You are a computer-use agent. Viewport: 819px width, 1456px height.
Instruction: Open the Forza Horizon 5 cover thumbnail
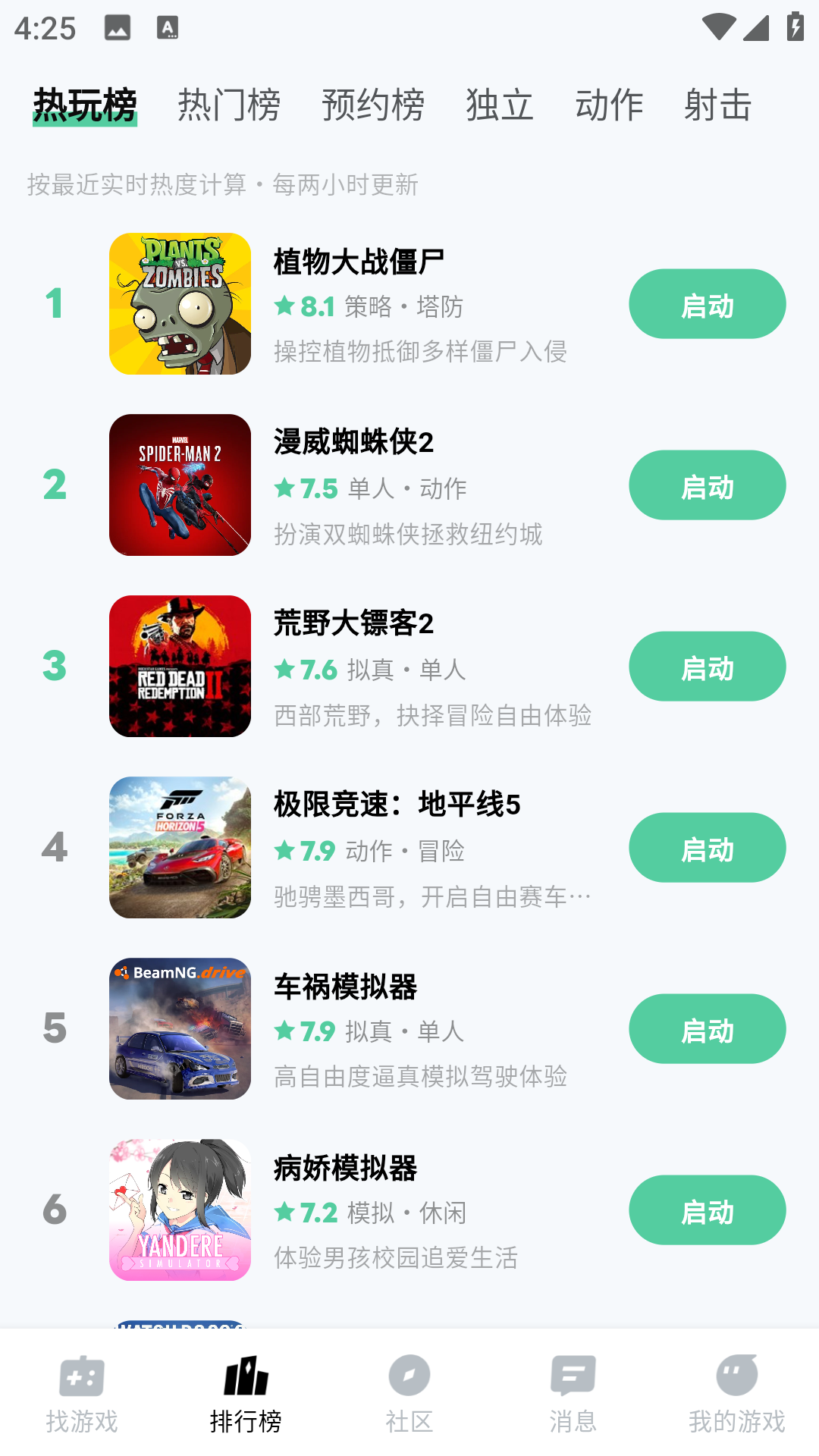[x=180, y=848]
